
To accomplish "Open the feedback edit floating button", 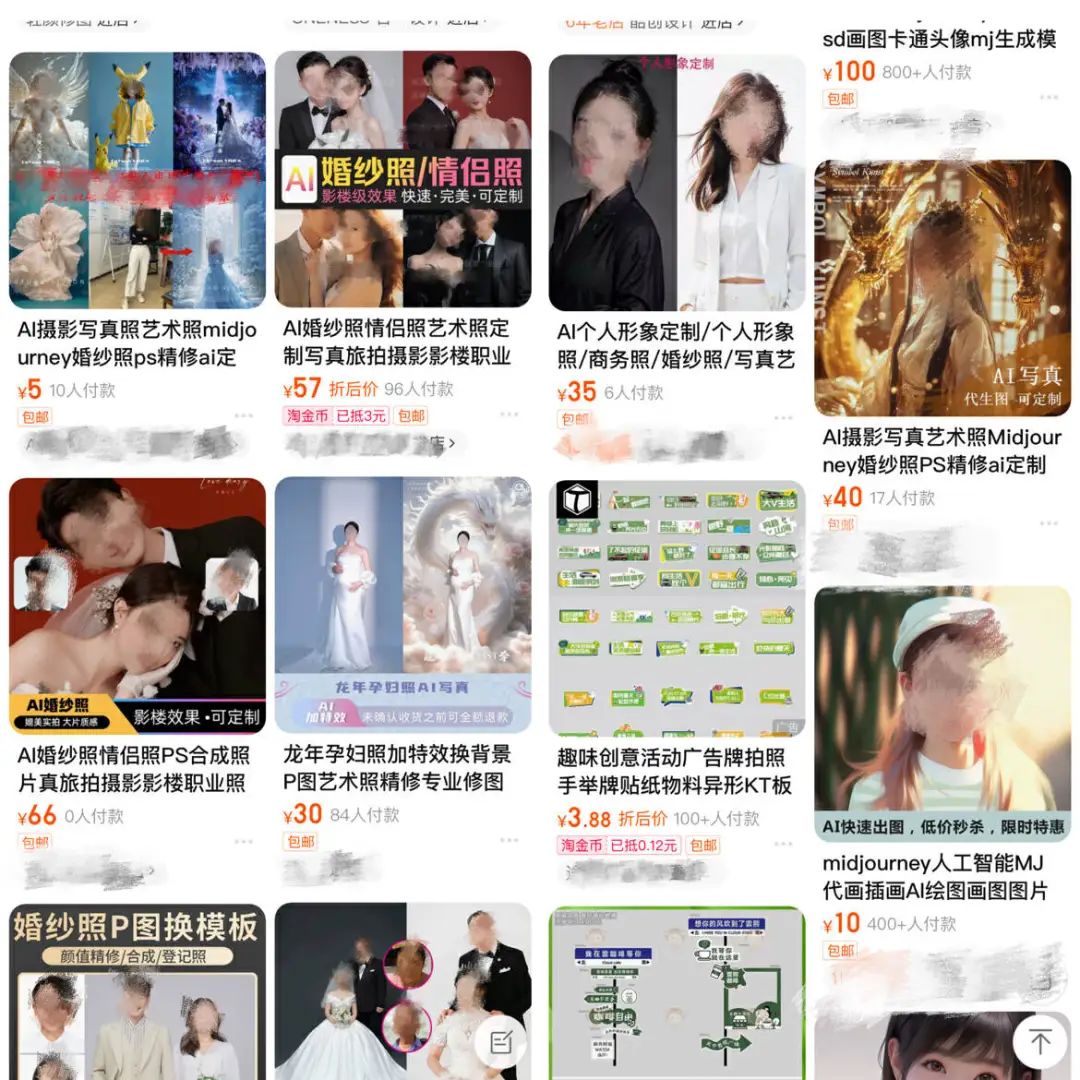I will 501,1043.
